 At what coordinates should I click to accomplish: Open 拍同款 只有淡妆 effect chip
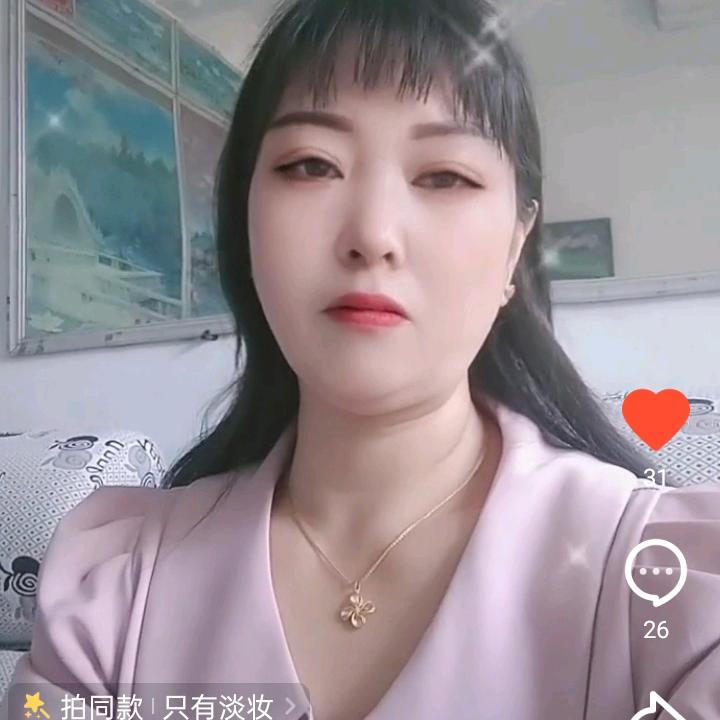click(160, 706)
